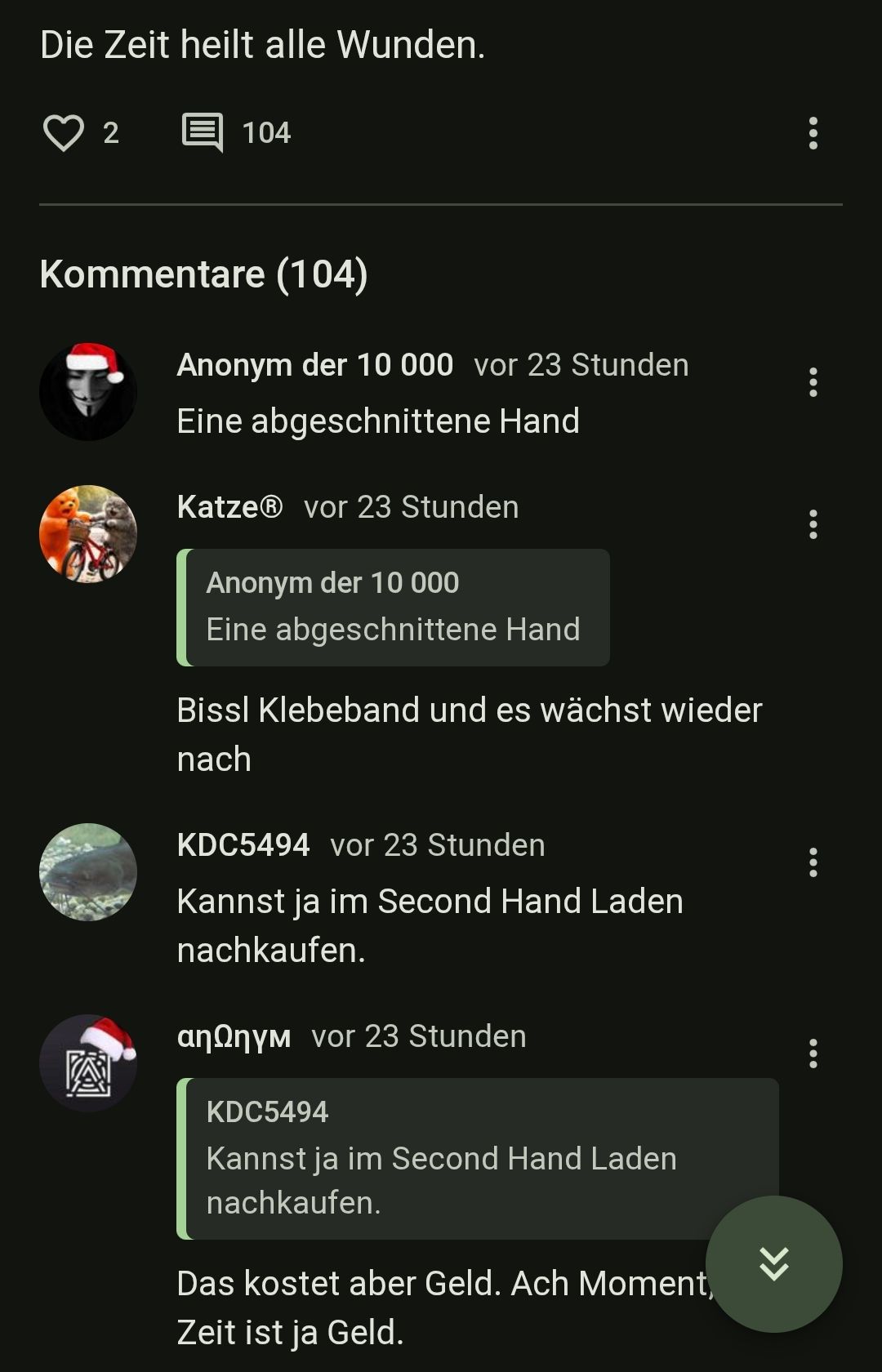Screen dimensions: 882x1372
Task: Open options for Katze®'s comment
Action: 813,524
